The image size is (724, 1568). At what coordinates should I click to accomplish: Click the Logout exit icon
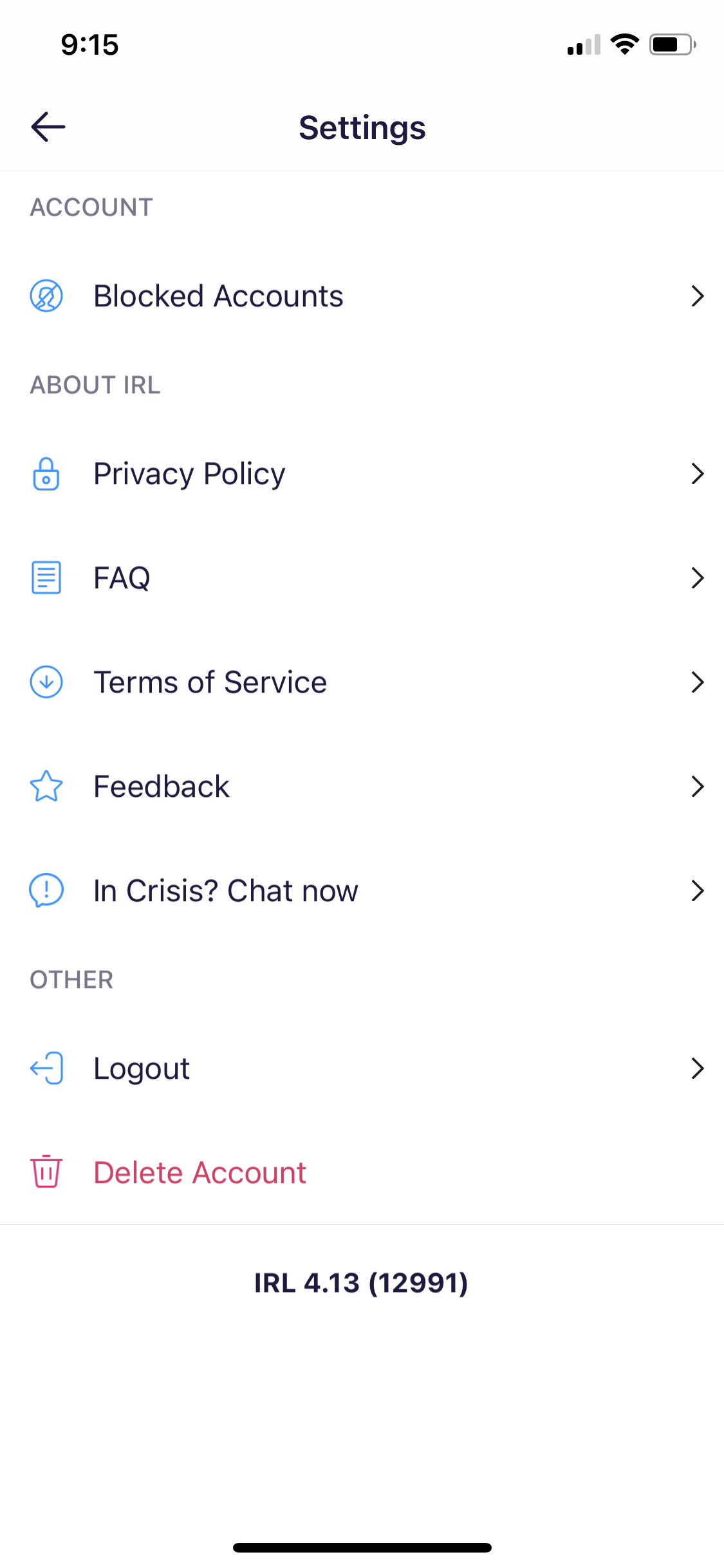coord(45,1069)
